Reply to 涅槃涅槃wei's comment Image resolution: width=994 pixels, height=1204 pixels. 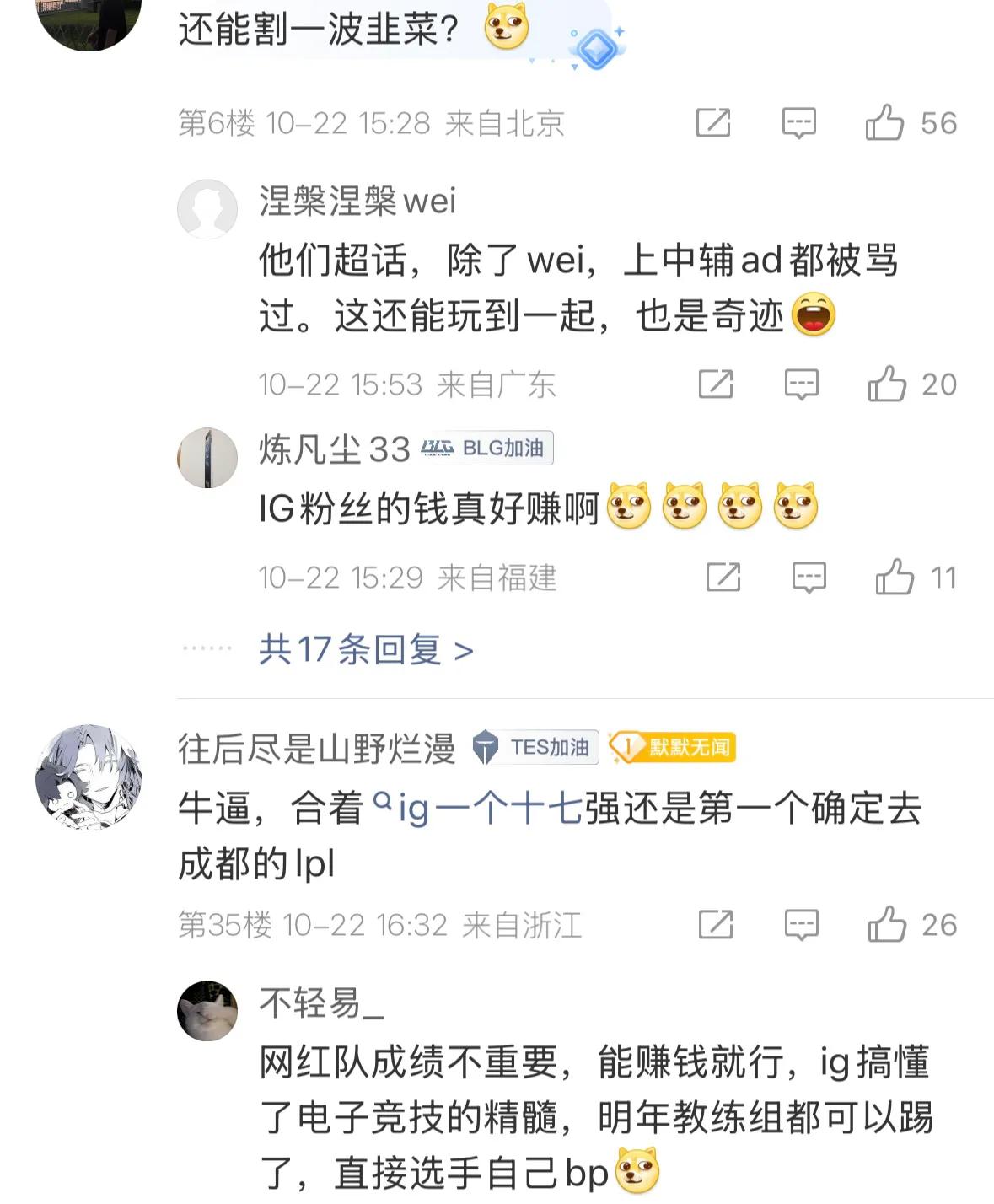click(x=801, y=385)
